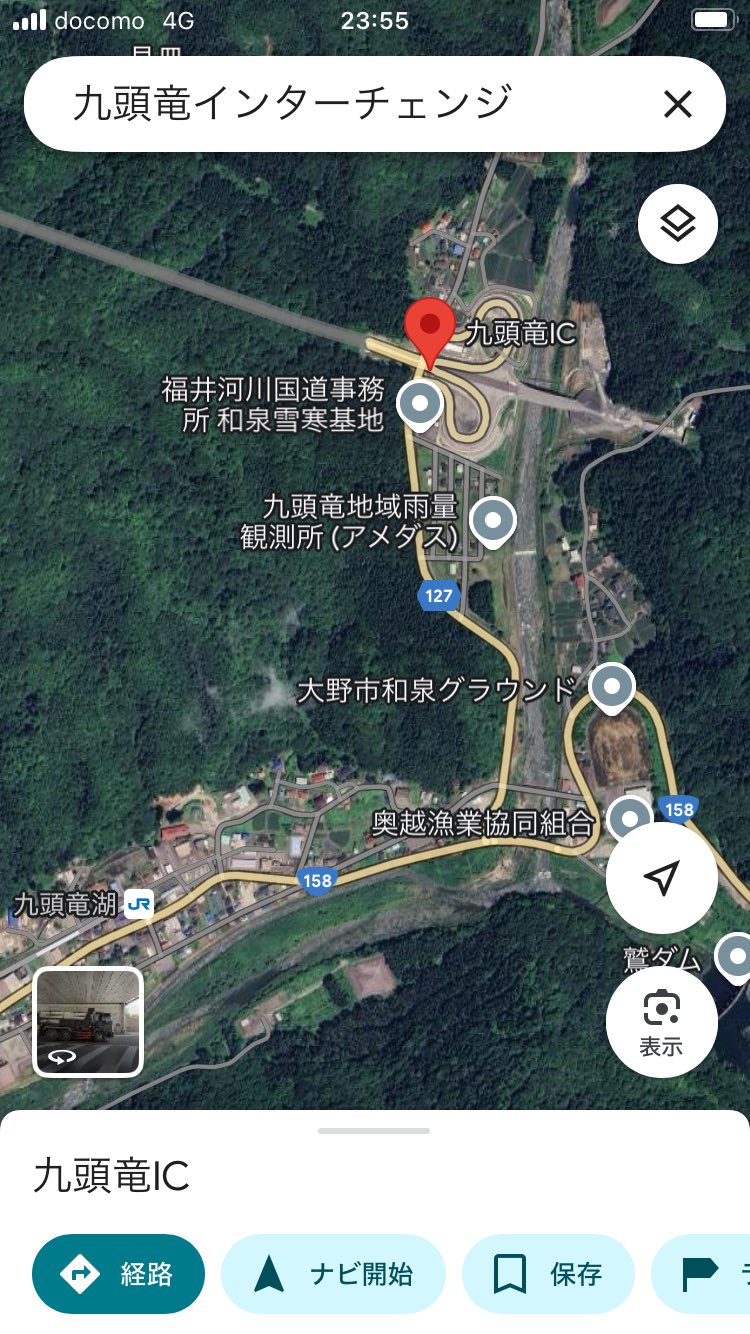Start navigation with ナビ開始
750x1334 pixels.
[x=333, y=1274]
